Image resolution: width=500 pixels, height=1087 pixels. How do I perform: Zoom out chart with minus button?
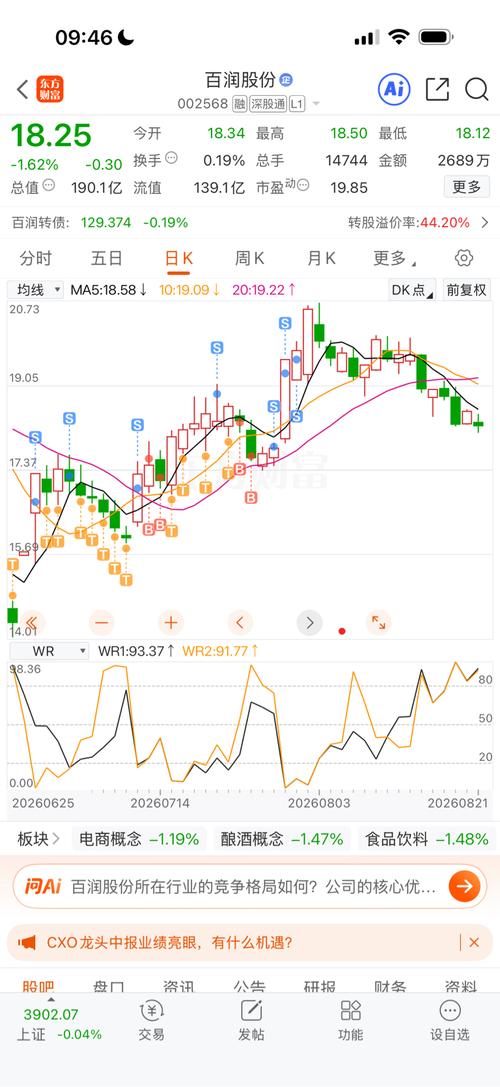102,623
